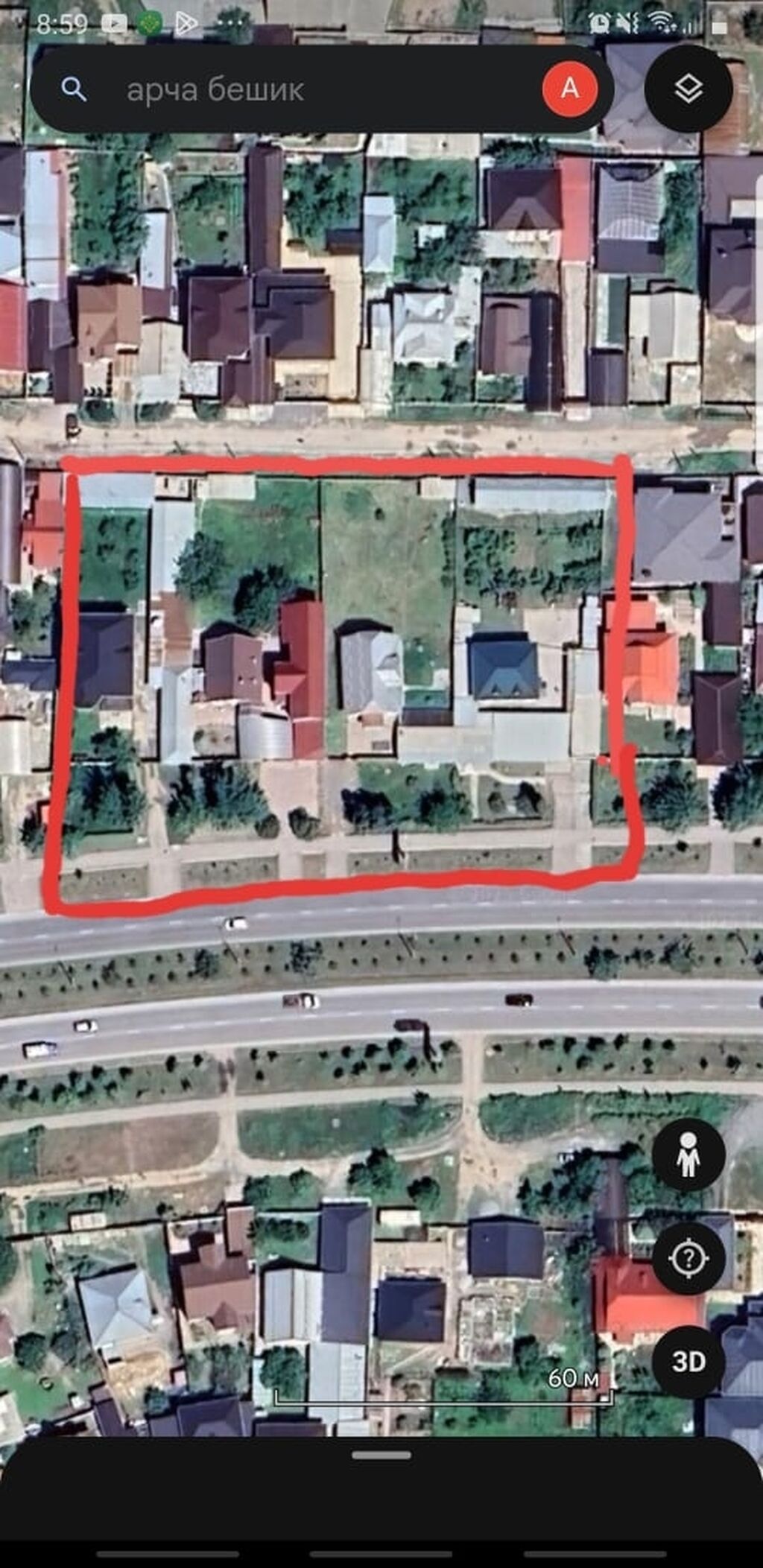The width and height of the screenshot is (763, 1568).
Task: Center the map on my location
Action: click(x=688, y=1258)
